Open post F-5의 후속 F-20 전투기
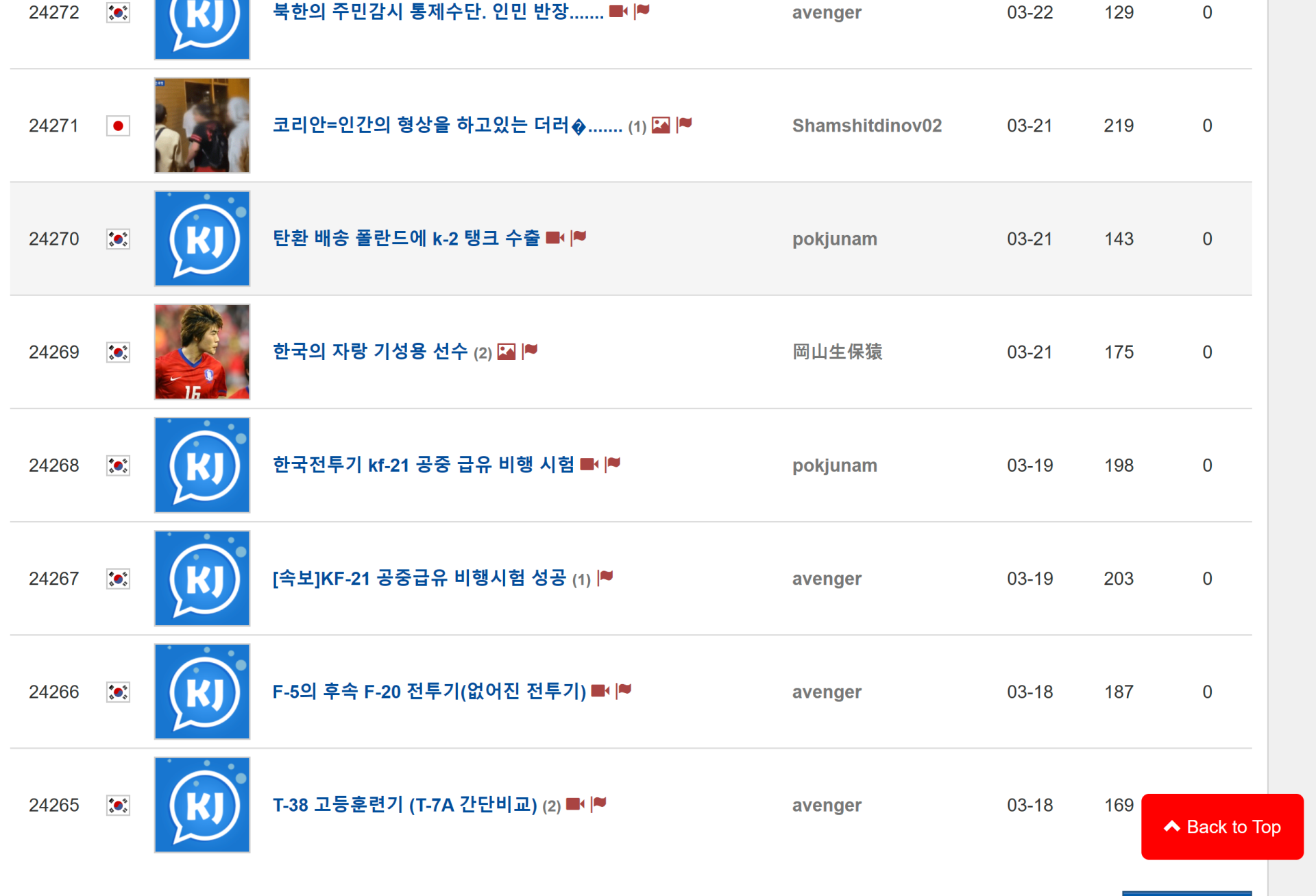 [429, 692]
